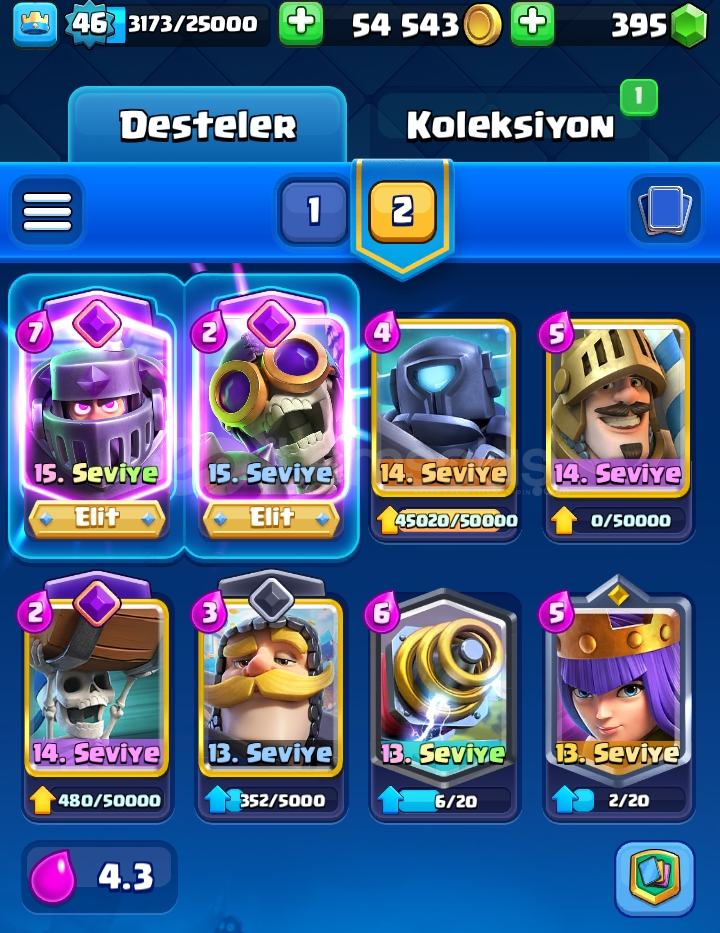
Task: Open the deck options hamburger menu
Action: point(47,211)
